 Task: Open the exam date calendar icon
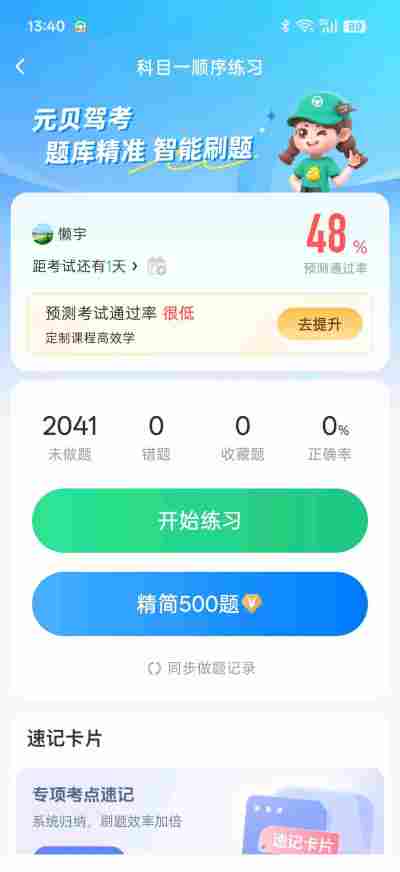[157, 266]
